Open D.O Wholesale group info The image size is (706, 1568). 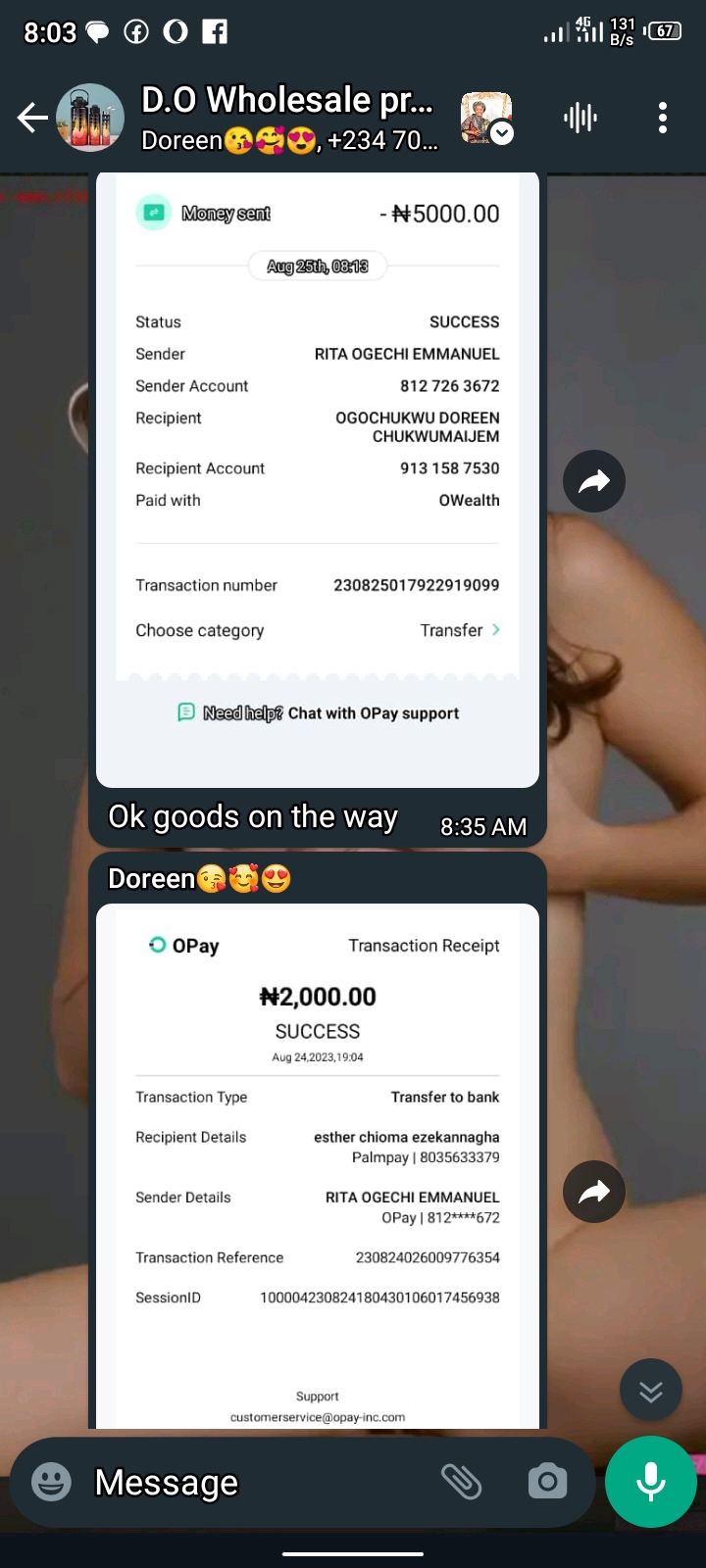coord(287,118)
